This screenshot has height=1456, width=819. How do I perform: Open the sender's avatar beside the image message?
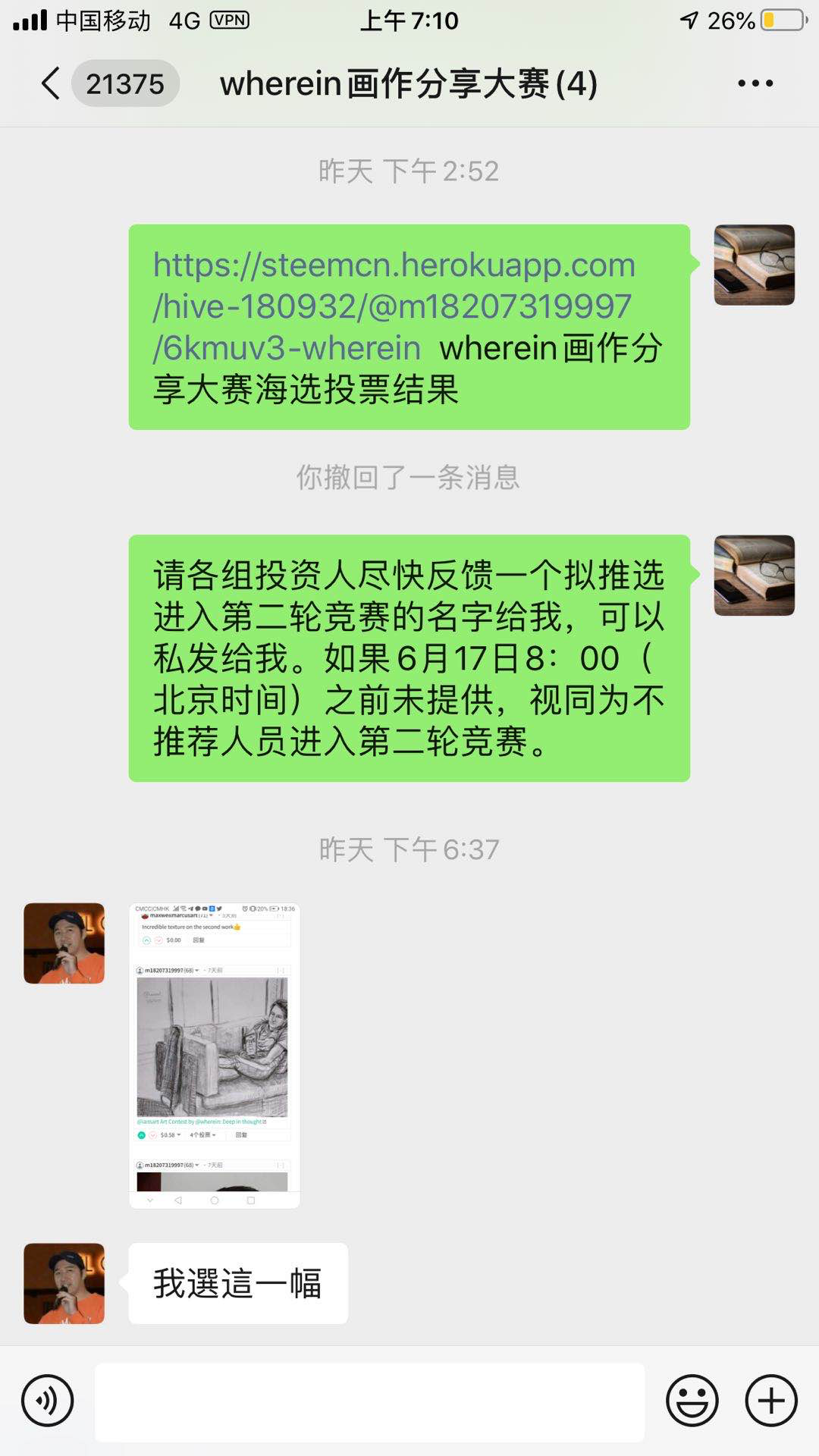point(64,943)
